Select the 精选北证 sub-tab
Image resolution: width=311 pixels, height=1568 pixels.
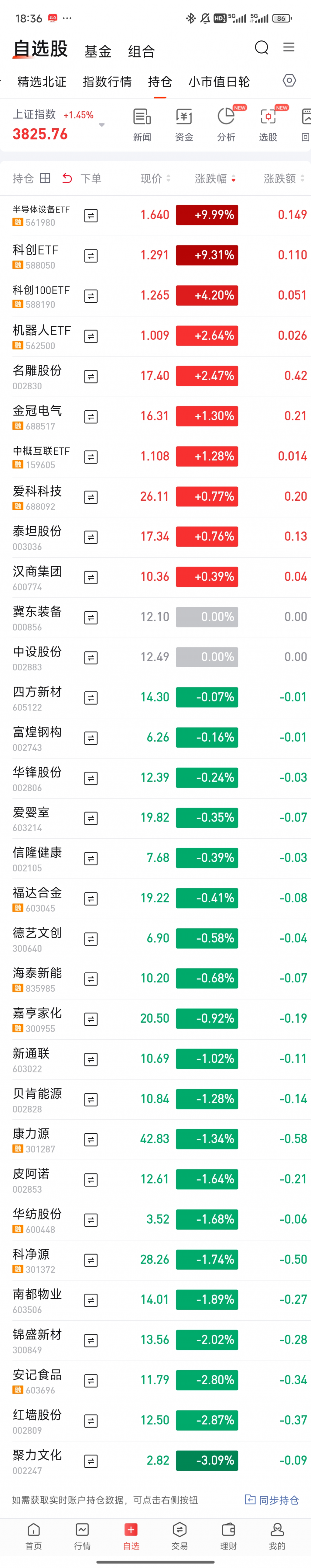tap(42, 82)
